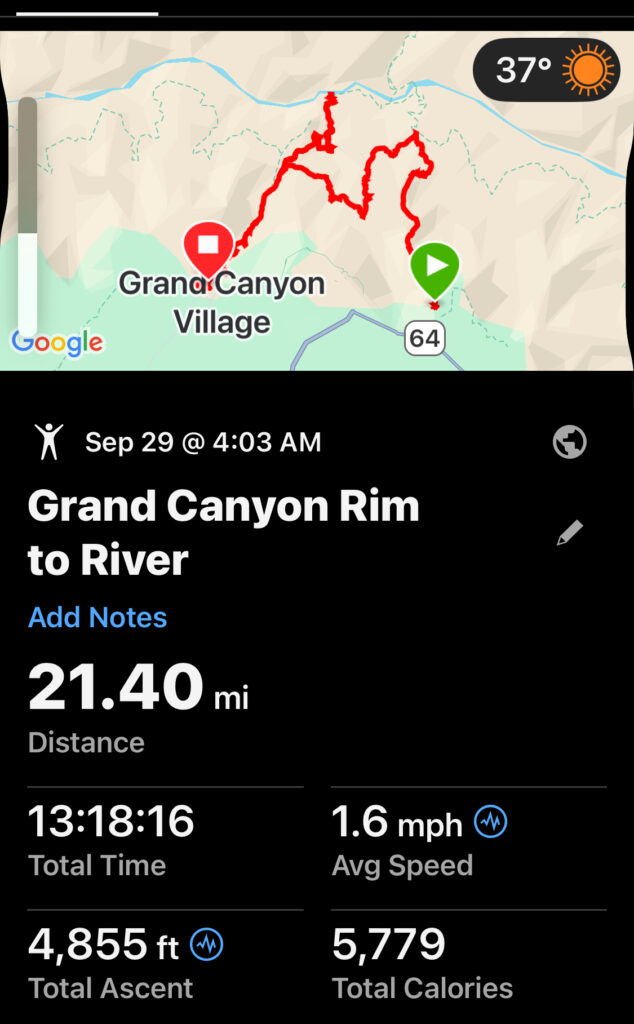634x1024 pixels.
Task: Open the Grand Canyon route map
Action: [317, 200]
